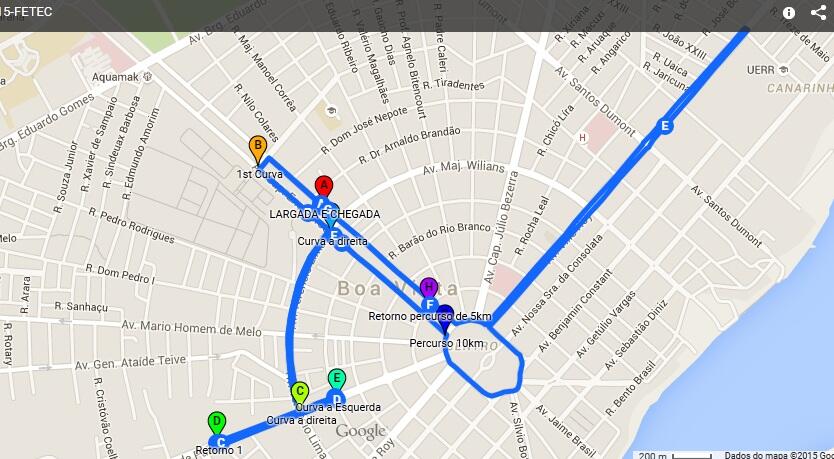Open lime marker C Curva a direita
This screenshot has width=834, height=459.
tap(299, 393)
